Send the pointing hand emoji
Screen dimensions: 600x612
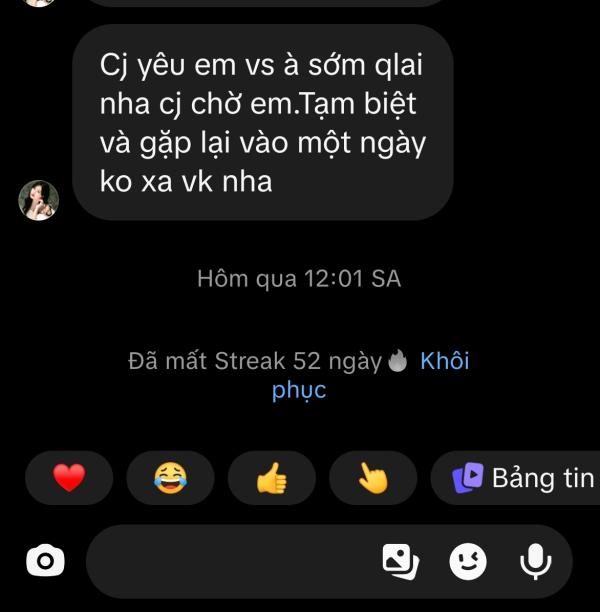click(x=372, y=478)
